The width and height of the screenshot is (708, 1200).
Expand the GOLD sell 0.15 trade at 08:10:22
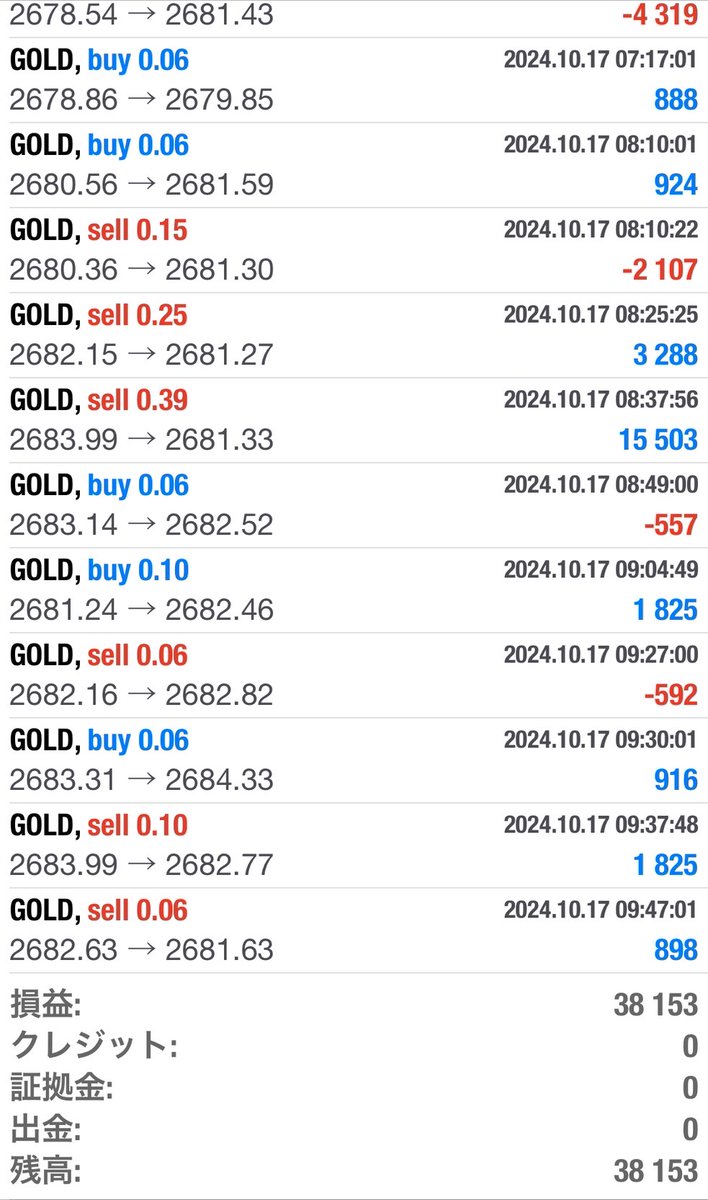coord(354,250)
